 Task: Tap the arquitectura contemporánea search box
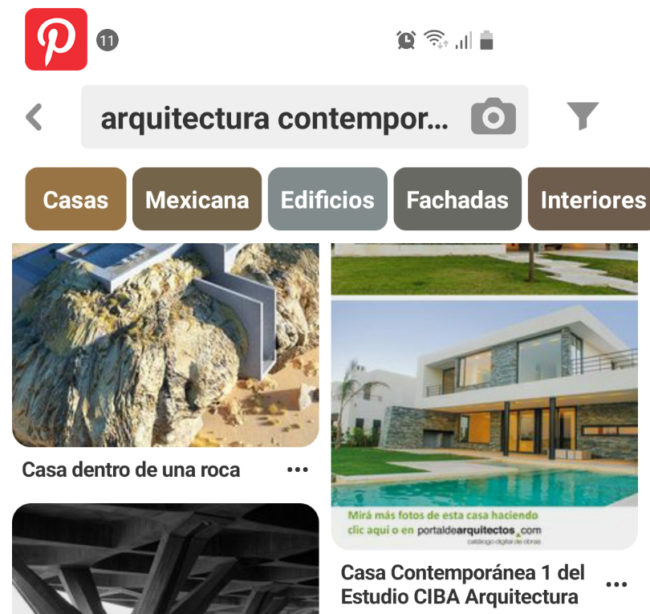pyautogui.click(x=275, y=119)
